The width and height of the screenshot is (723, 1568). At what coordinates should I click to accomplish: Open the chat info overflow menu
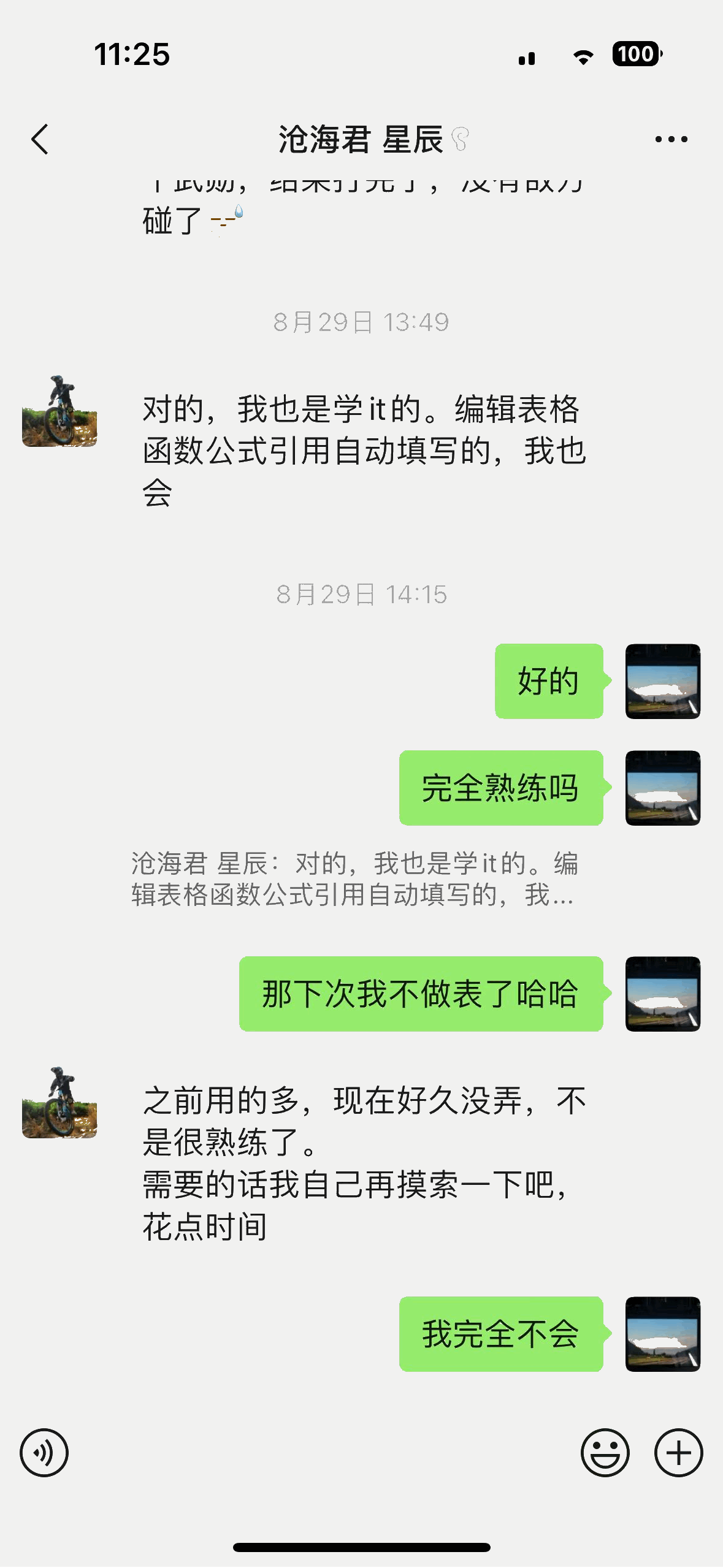click(x=671, y=139)
